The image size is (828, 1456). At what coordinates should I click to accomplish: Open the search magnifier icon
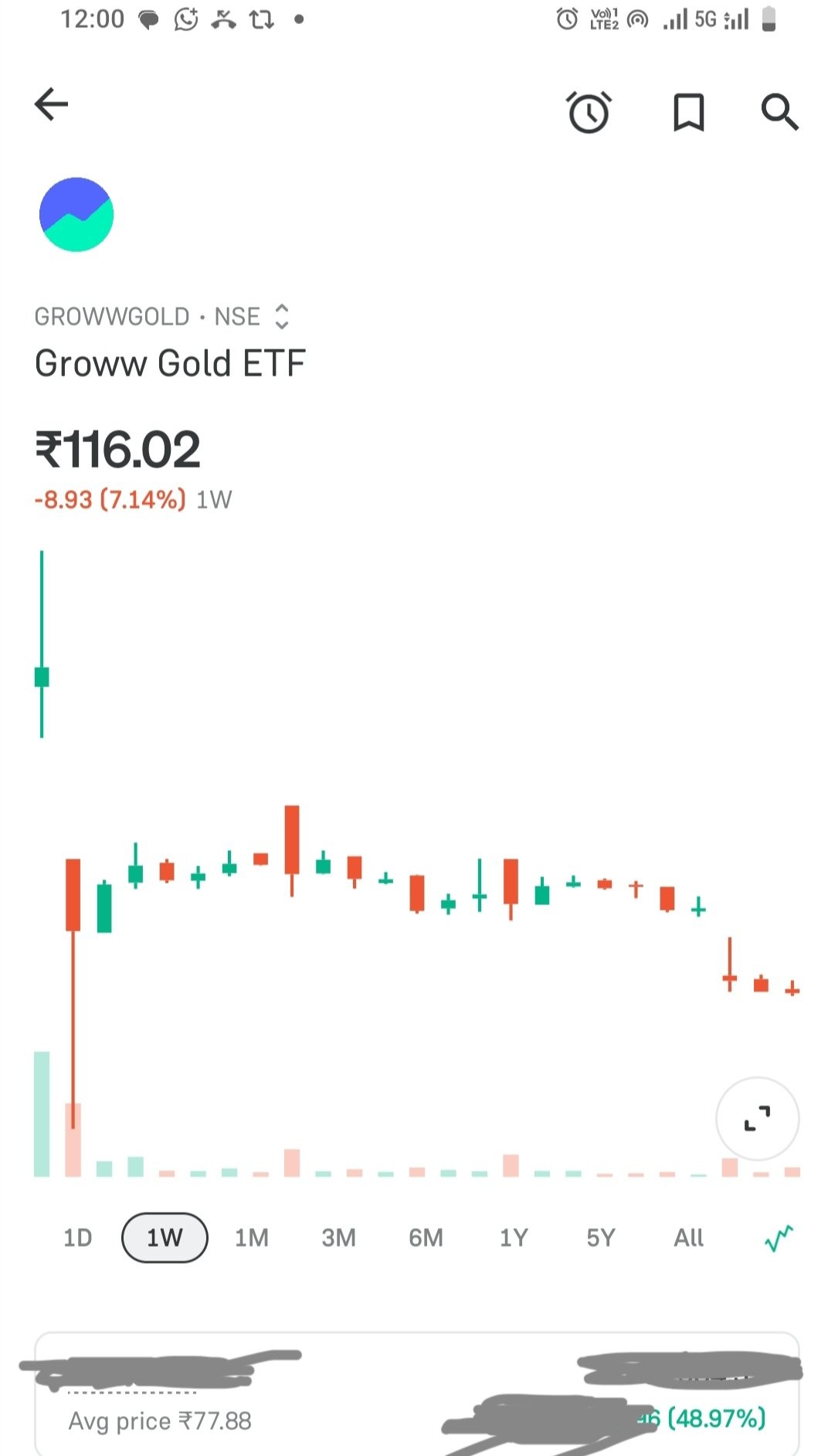click(x=779, y=113)
